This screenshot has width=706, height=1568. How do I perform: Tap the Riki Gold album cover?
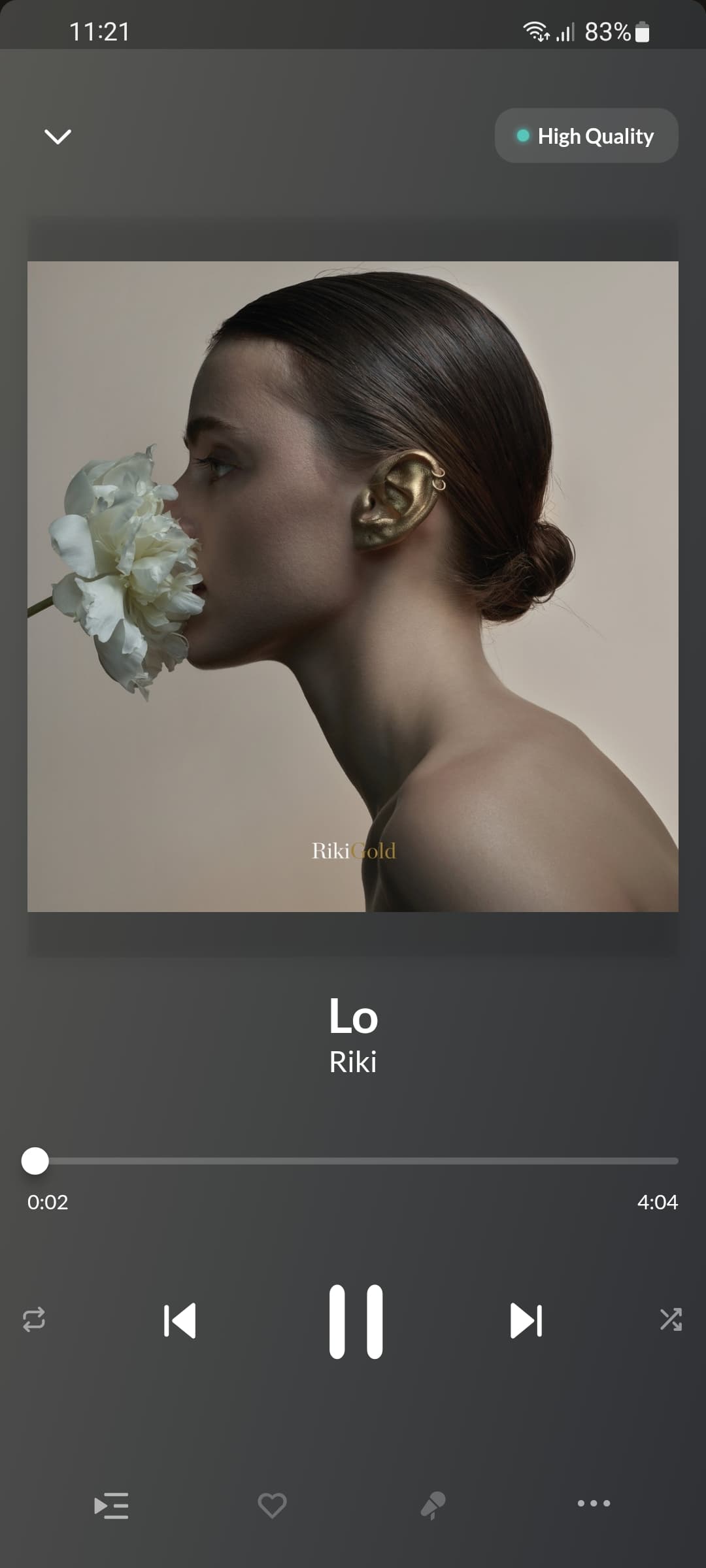coord(353,586)
